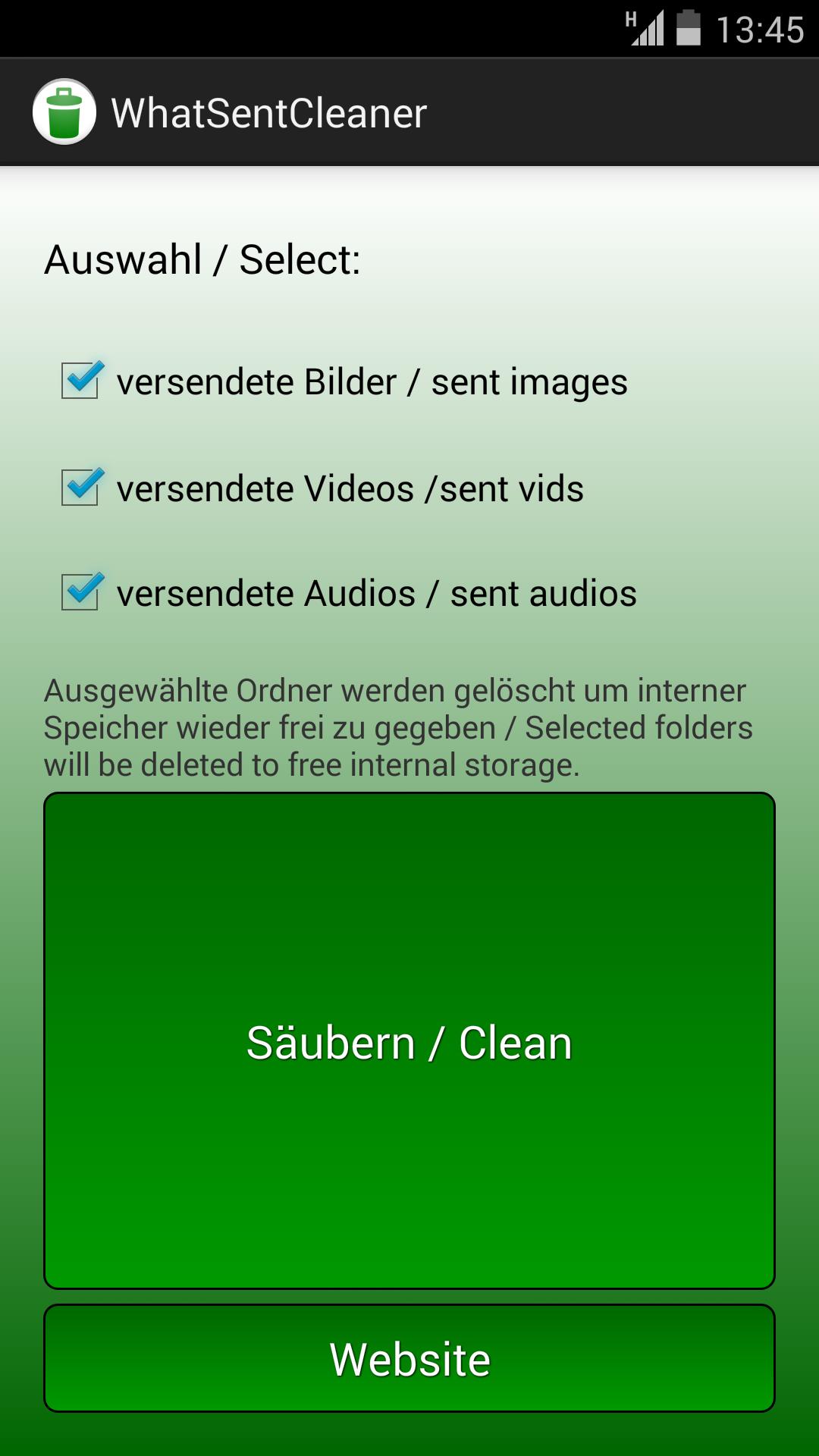The image size is (819, 1456).
Task: Click the Auswahl / Select heading
Action: tap(203, 259)
